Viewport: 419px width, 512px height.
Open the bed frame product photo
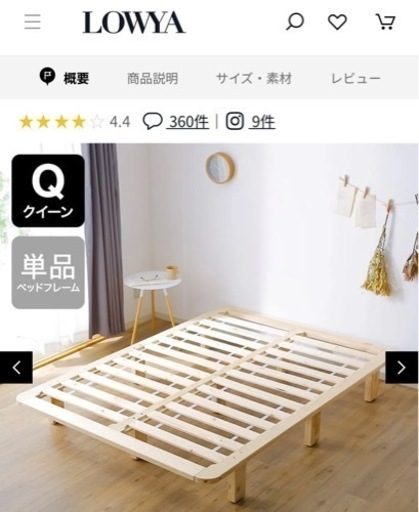[x=209, y=327]
